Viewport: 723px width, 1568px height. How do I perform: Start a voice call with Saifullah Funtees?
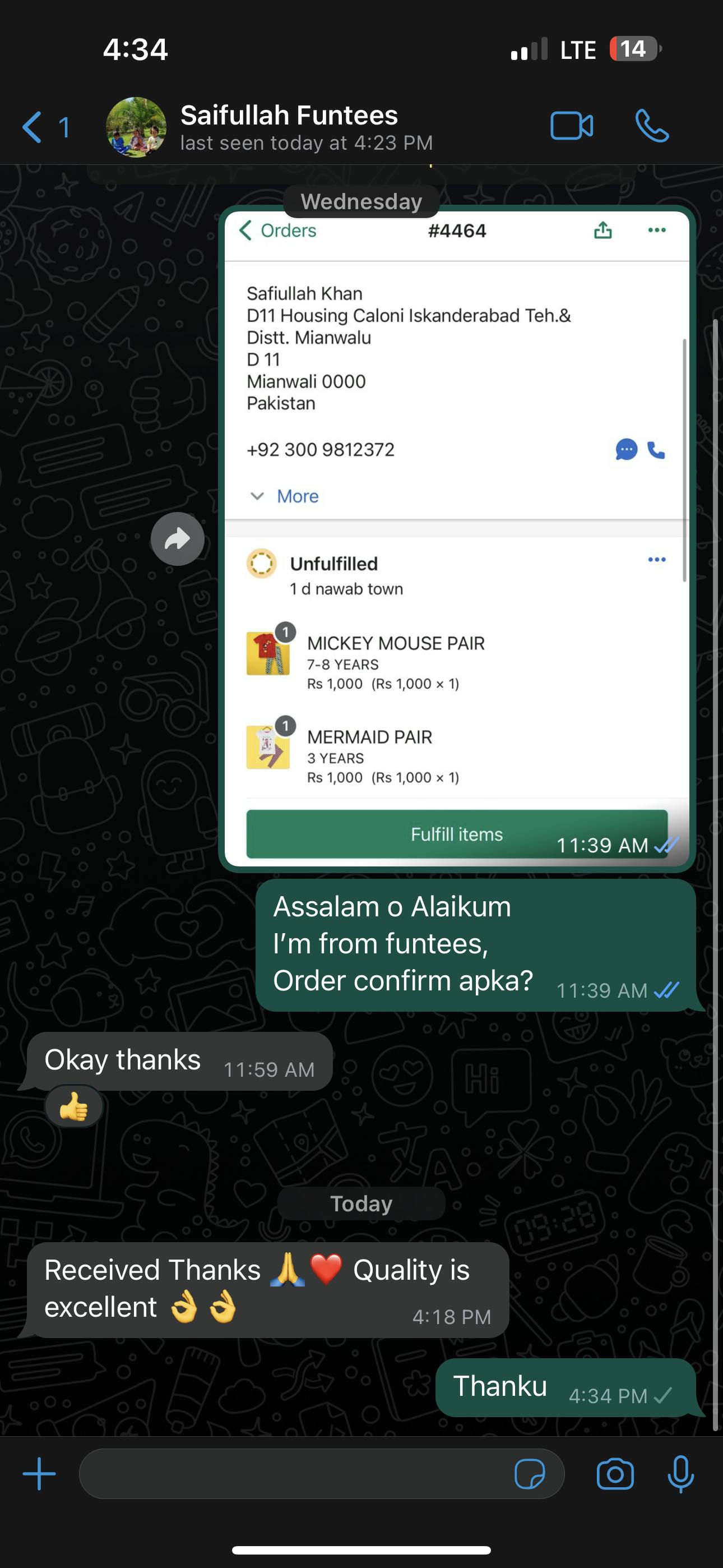coord(651,127)
